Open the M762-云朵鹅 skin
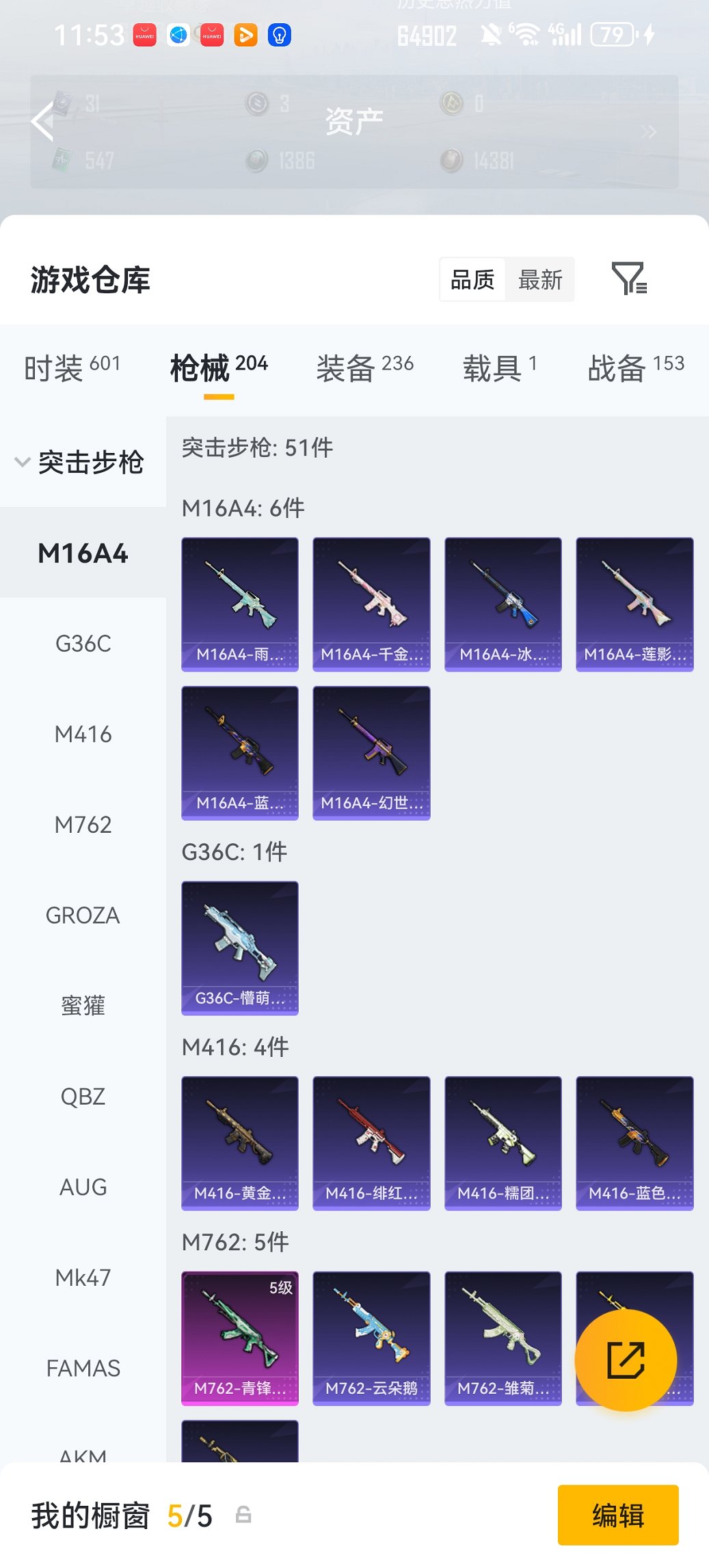Viewport: 709px width, 1568px height. (371, 1338)
